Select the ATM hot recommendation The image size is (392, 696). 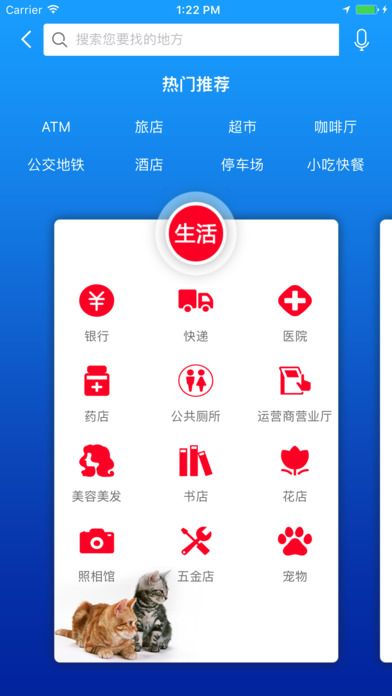tap(56, 127)
